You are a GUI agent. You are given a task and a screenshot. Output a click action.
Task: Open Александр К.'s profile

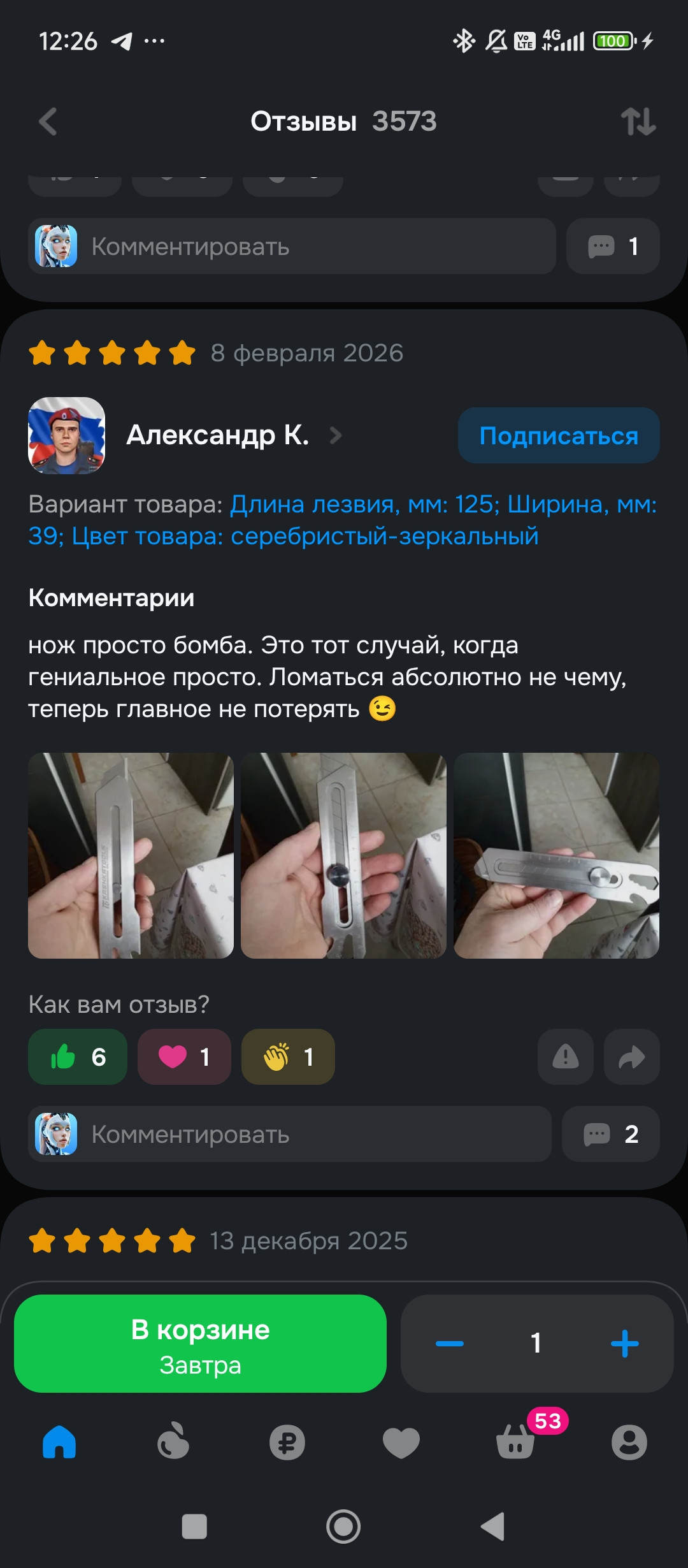pos(217,435)
